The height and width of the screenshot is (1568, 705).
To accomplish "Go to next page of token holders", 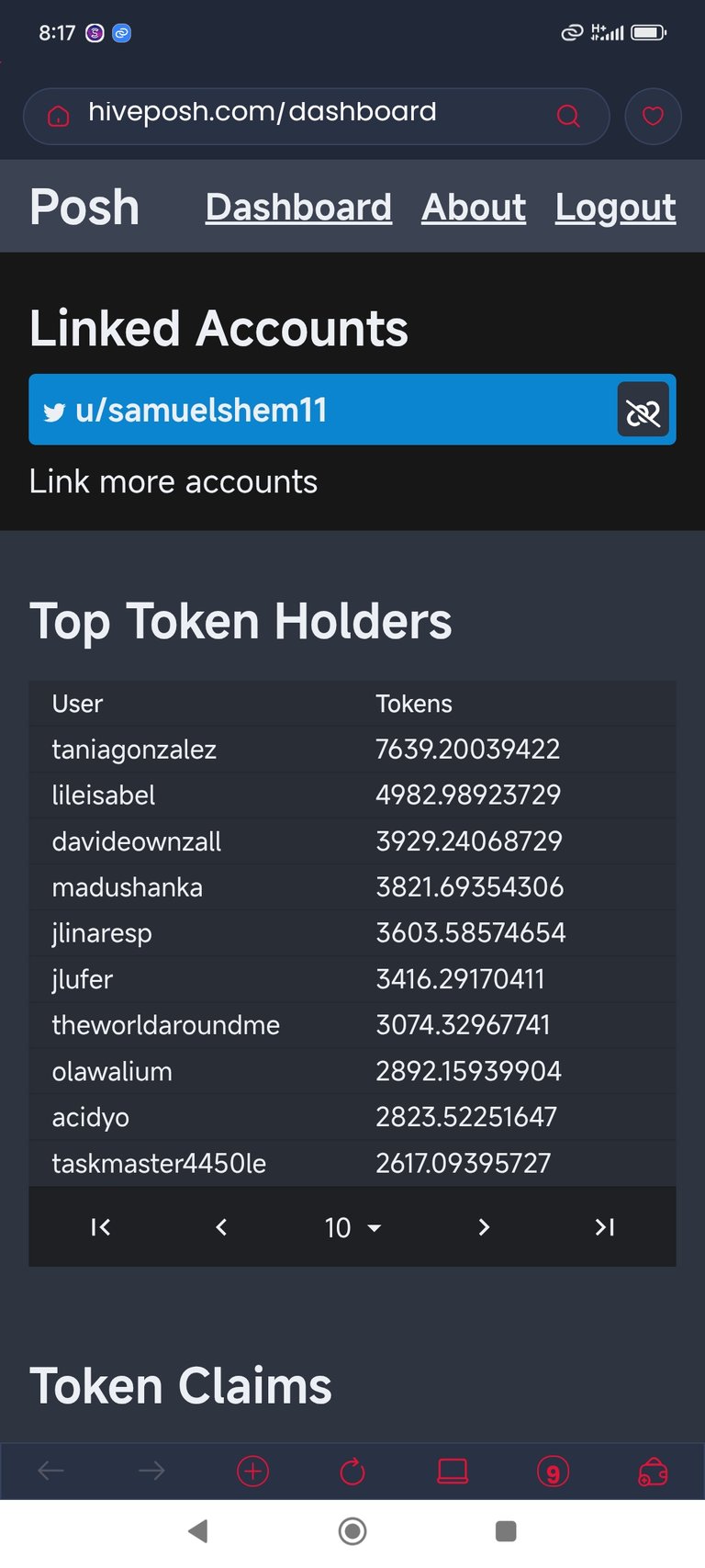I will tap(484, 1227).
